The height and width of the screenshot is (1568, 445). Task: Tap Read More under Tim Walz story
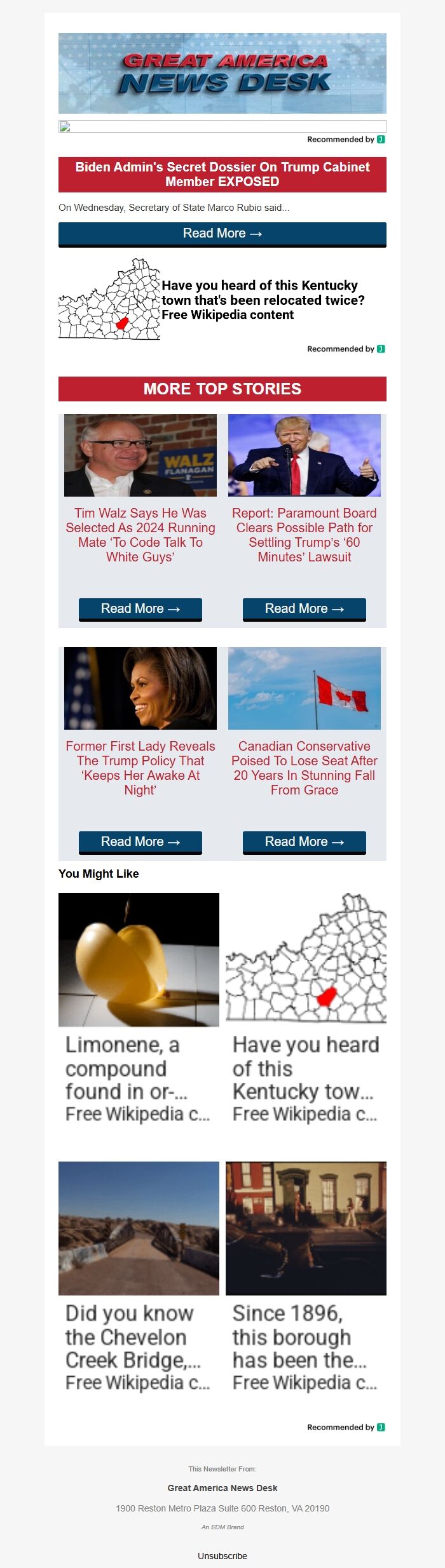point(140,608)
